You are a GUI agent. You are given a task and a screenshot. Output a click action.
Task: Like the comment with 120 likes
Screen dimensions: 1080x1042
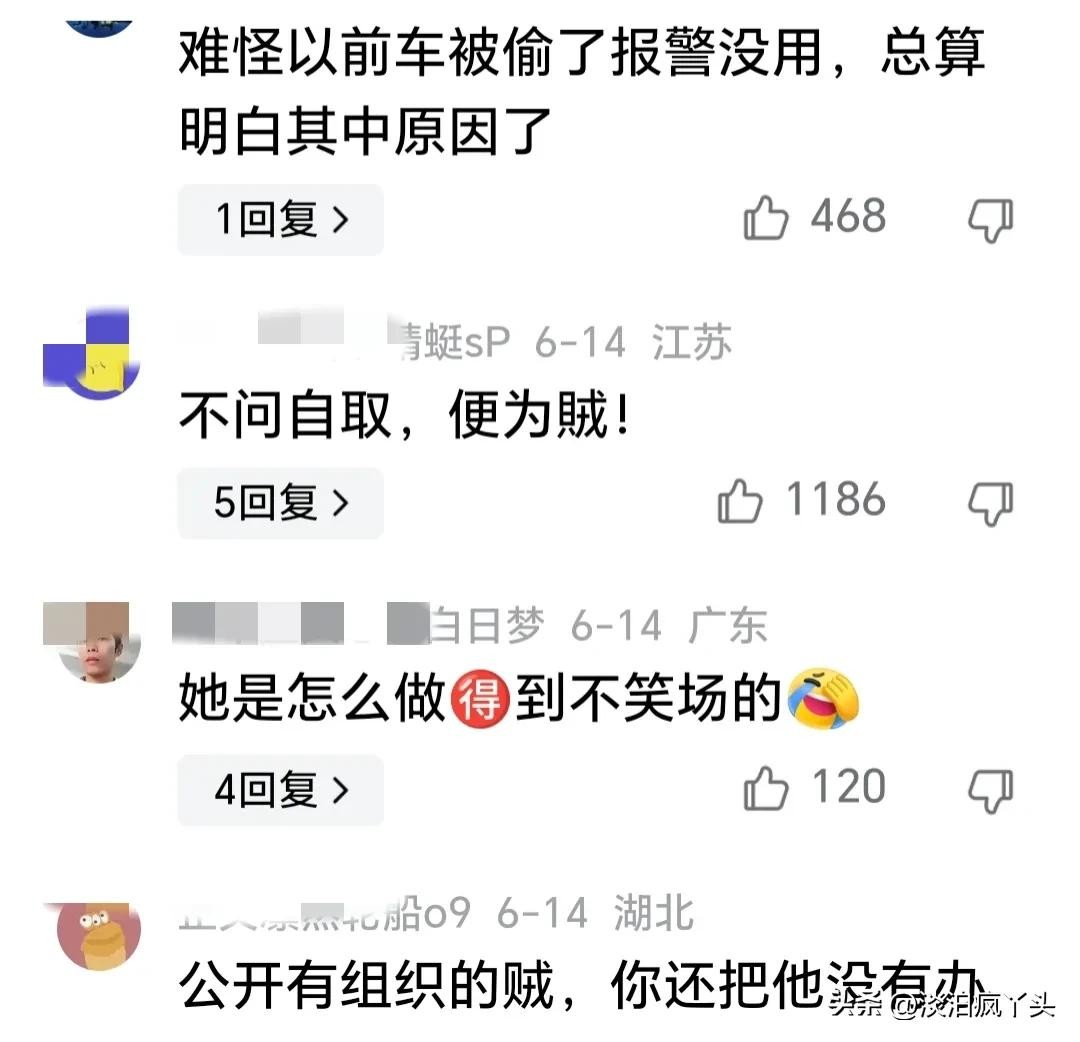(x=767, y=790)
